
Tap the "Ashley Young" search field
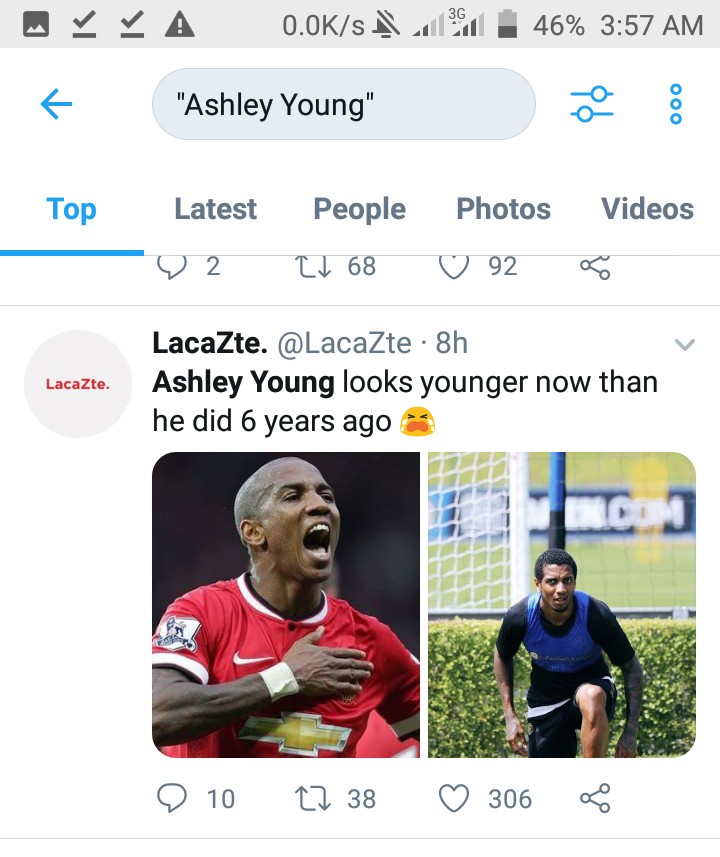tap(343, 104)
